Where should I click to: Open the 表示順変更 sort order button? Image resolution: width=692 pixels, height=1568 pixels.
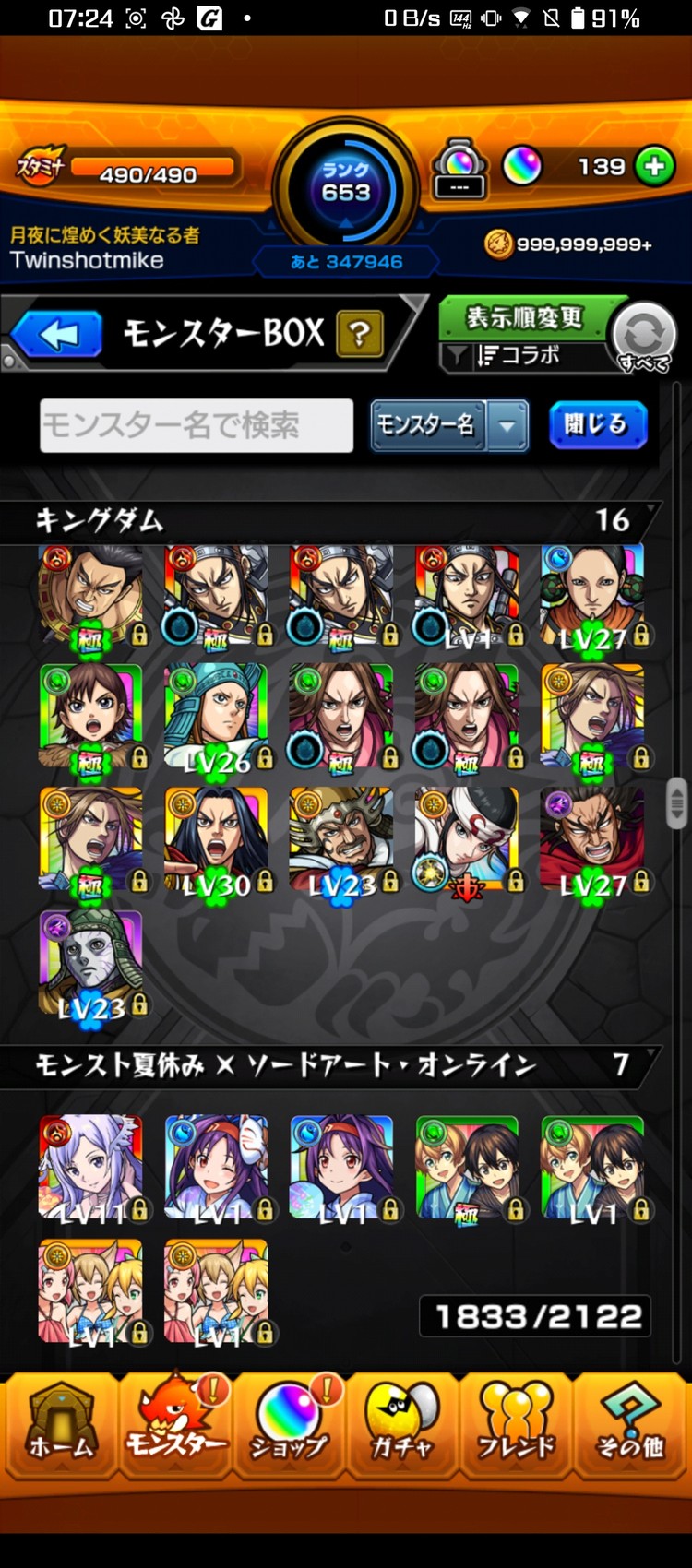522,319
